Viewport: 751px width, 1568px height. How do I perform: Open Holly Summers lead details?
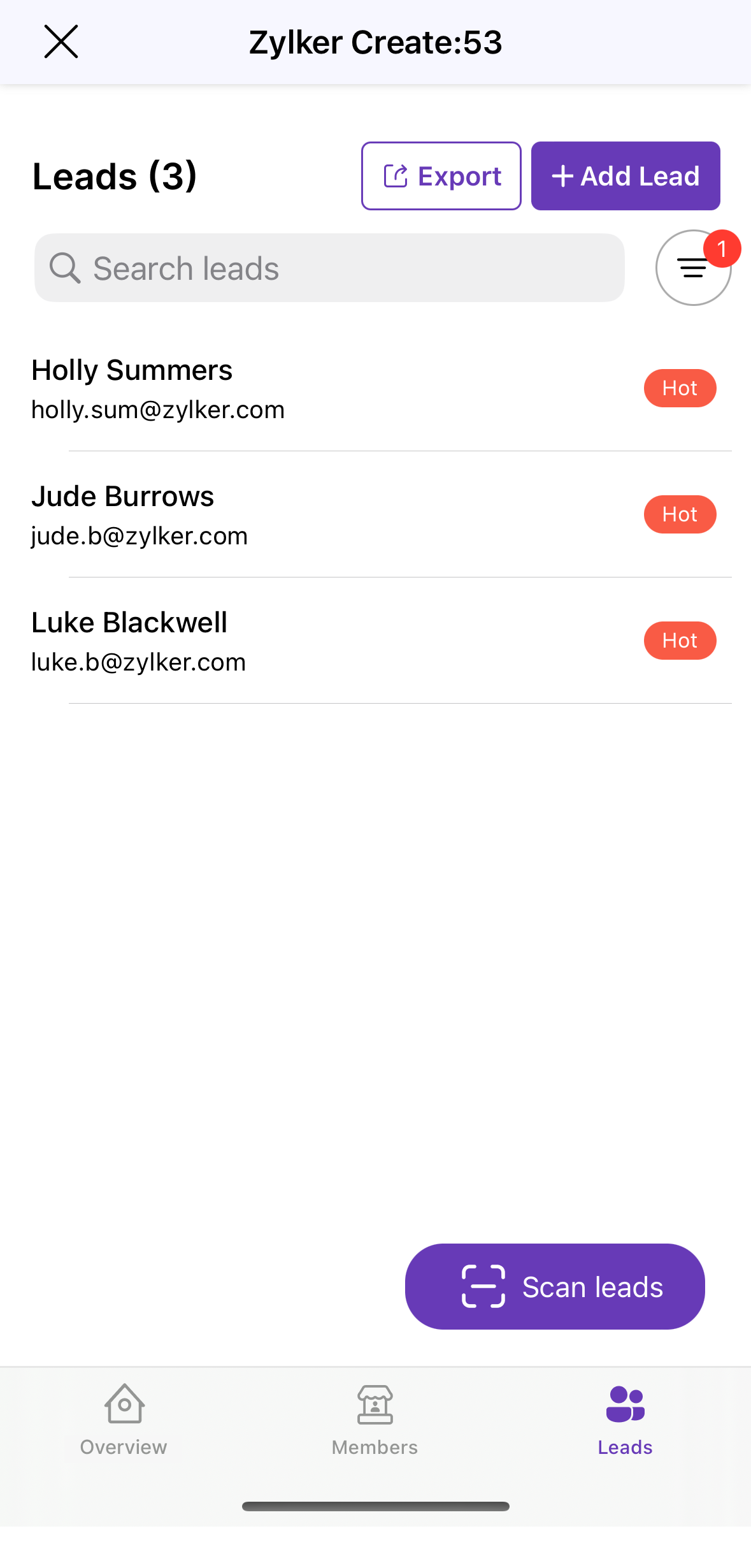coord(318,388)
